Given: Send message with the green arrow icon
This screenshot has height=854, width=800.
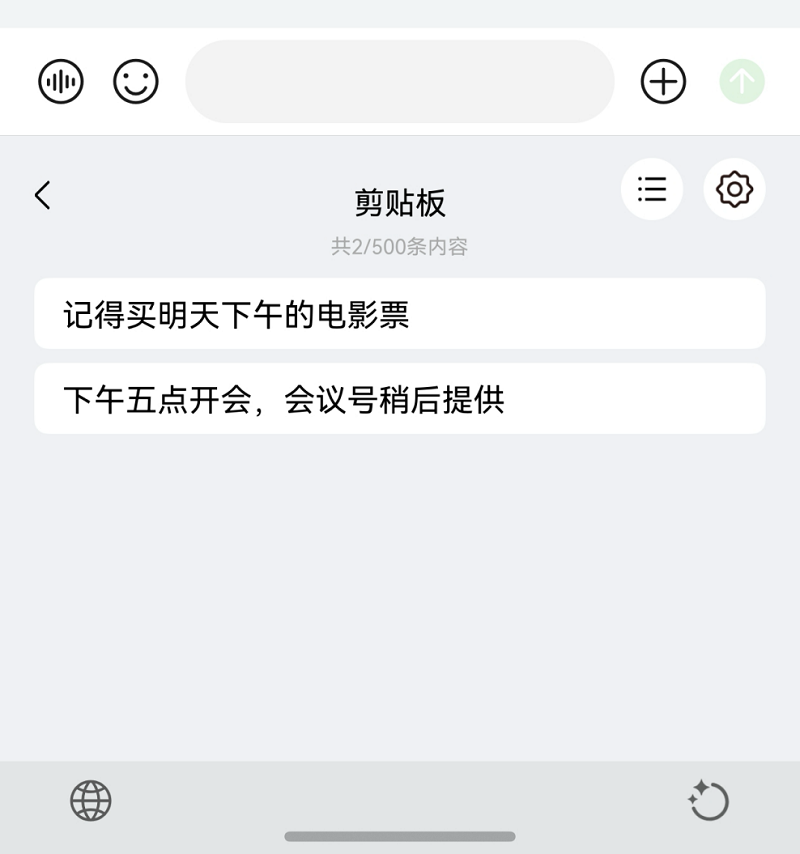Looking at the screenshot, I should coord(740,81).
